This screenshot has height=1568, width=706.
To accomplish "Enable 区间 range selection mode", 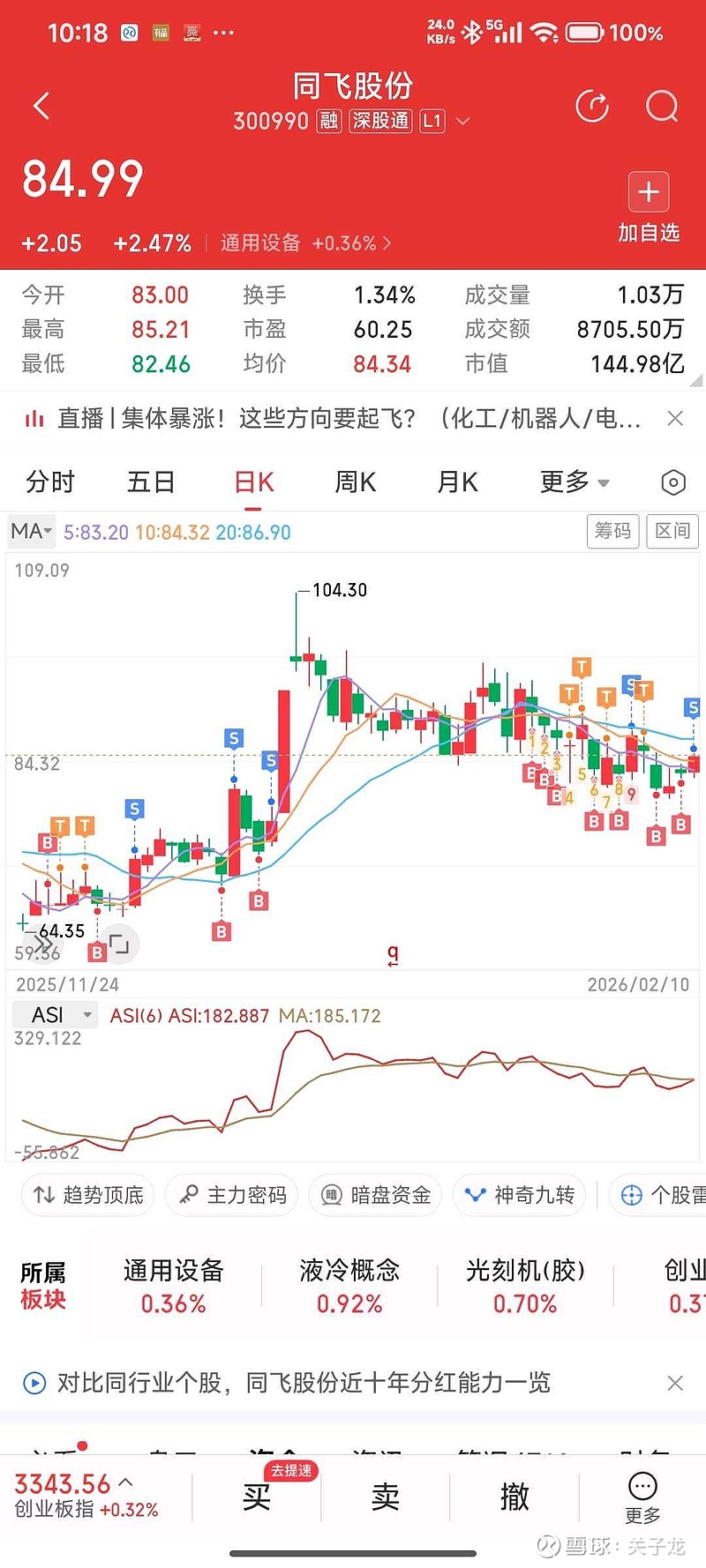I will tap(672, 532).
